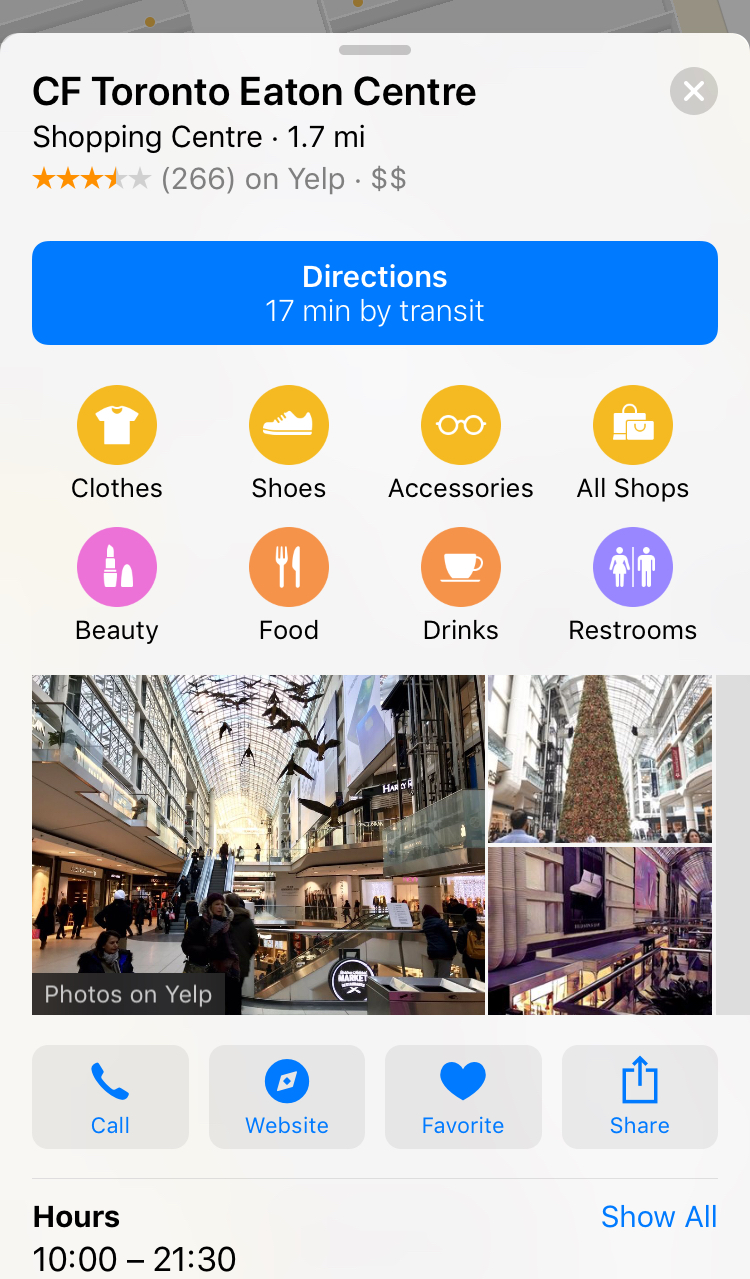750x1279 pixels.
Task: Share this location
Action: 640,1097
